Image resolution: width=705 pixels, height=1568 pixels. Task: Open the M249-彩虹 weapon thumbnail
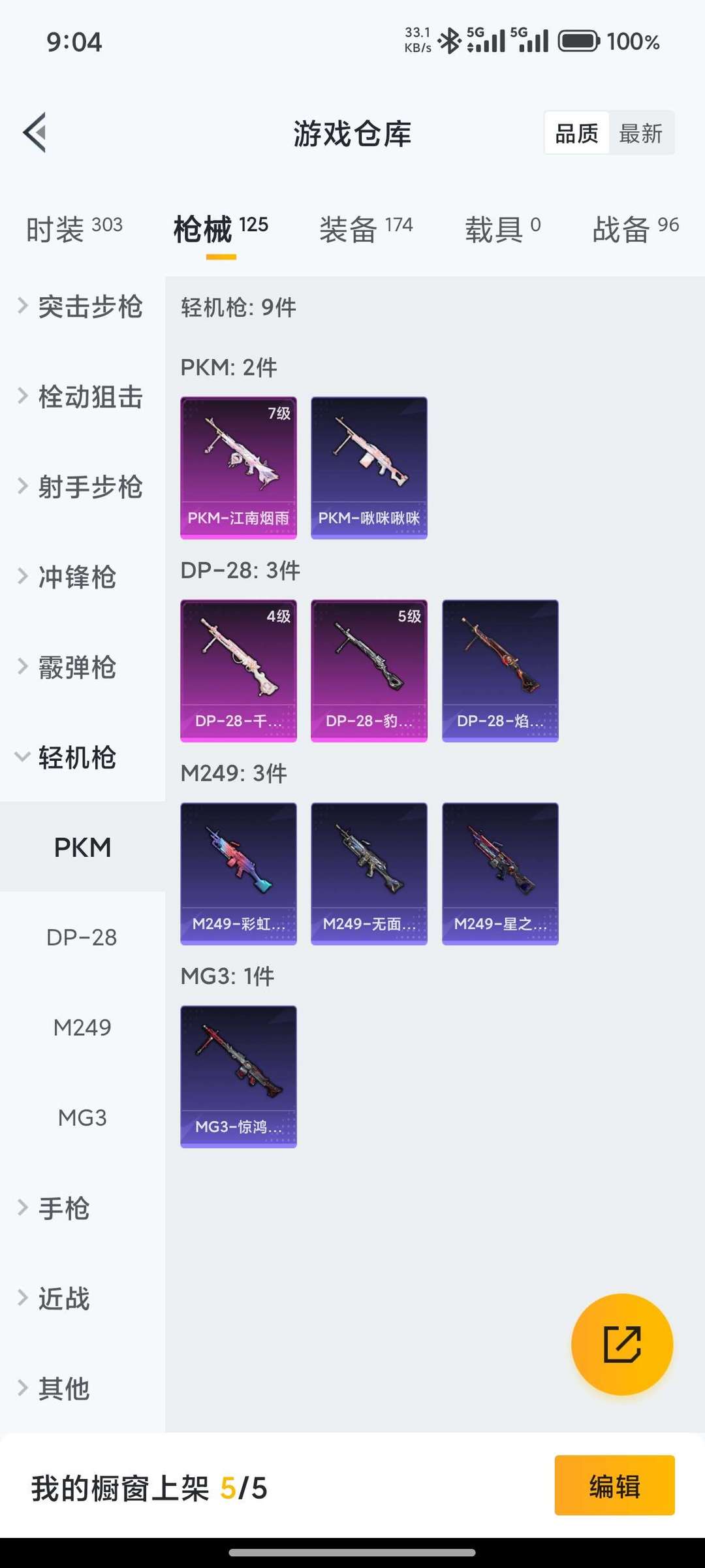[x=238, y=873]
